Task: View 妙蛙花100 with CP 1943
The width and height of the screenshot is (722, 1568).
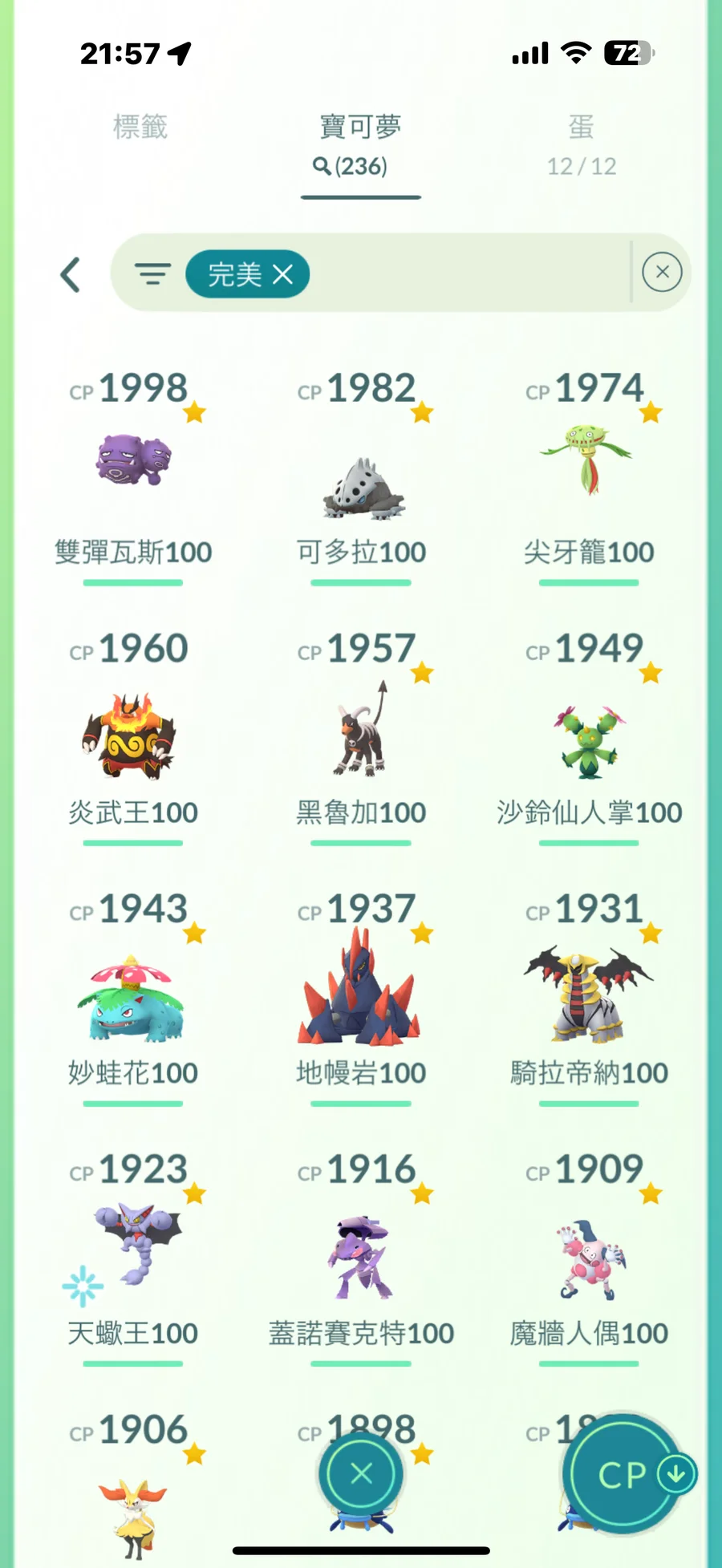Action: click(132, 999)
